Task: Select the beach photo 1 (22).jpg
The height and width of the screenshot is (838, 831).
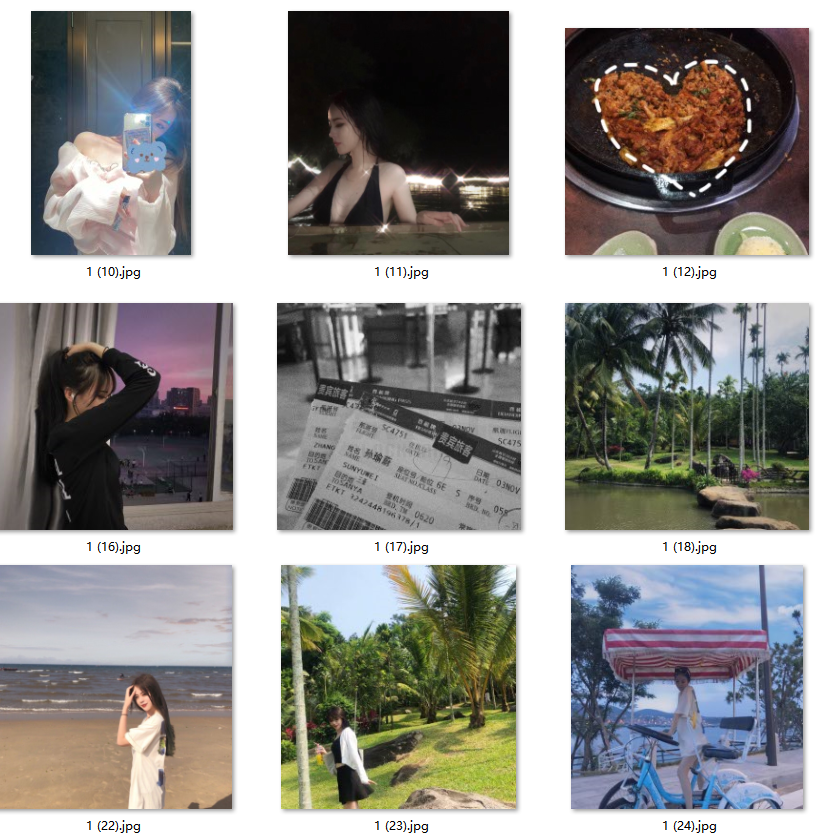Action: click(116, 687)
